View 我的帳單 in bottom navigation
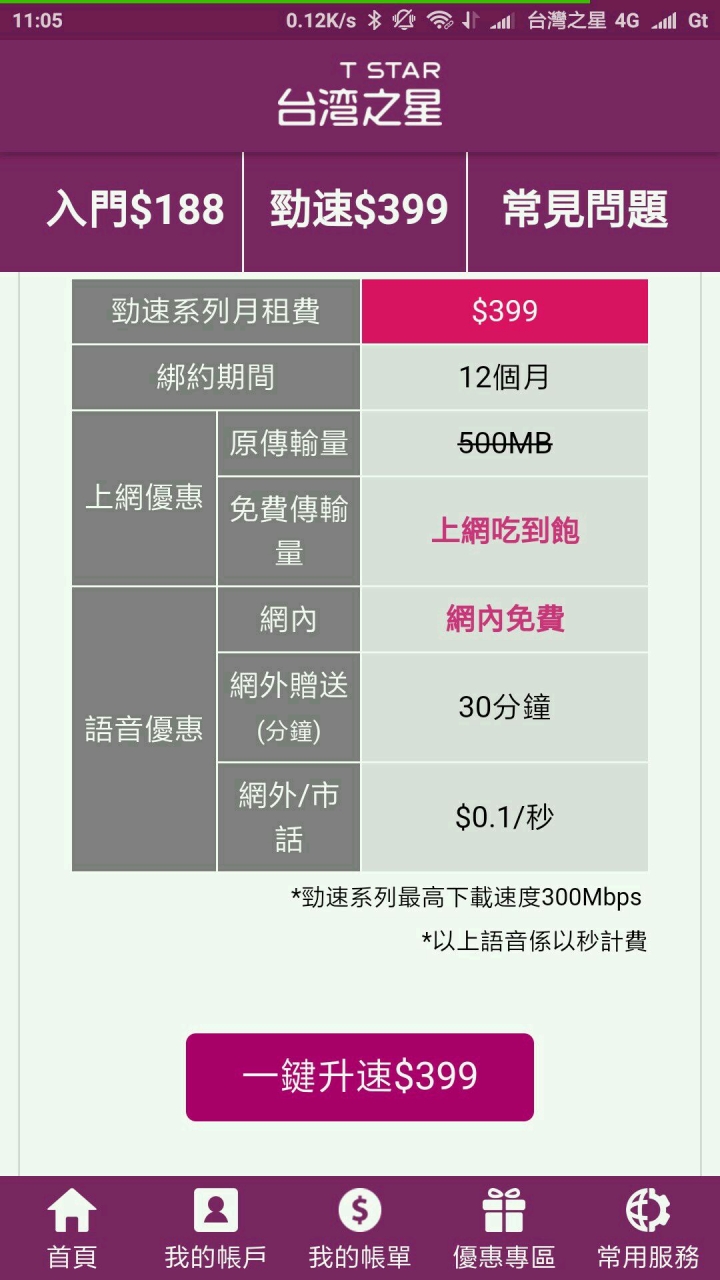Viewport: 720px width, 1280px height. point(360,1228)
